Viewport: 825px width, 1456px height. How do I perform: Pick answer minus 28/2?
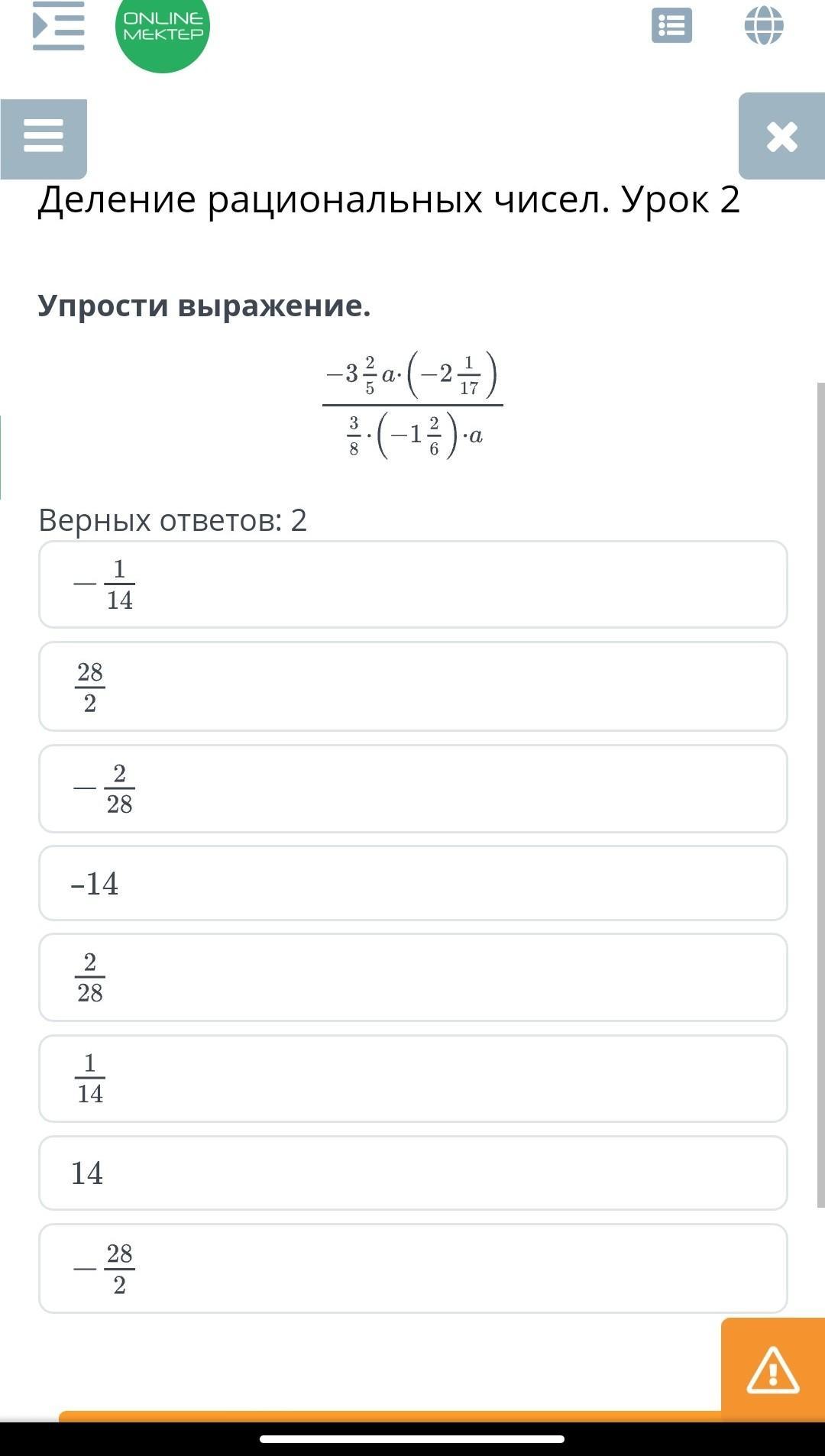[x=413, y=1268]
